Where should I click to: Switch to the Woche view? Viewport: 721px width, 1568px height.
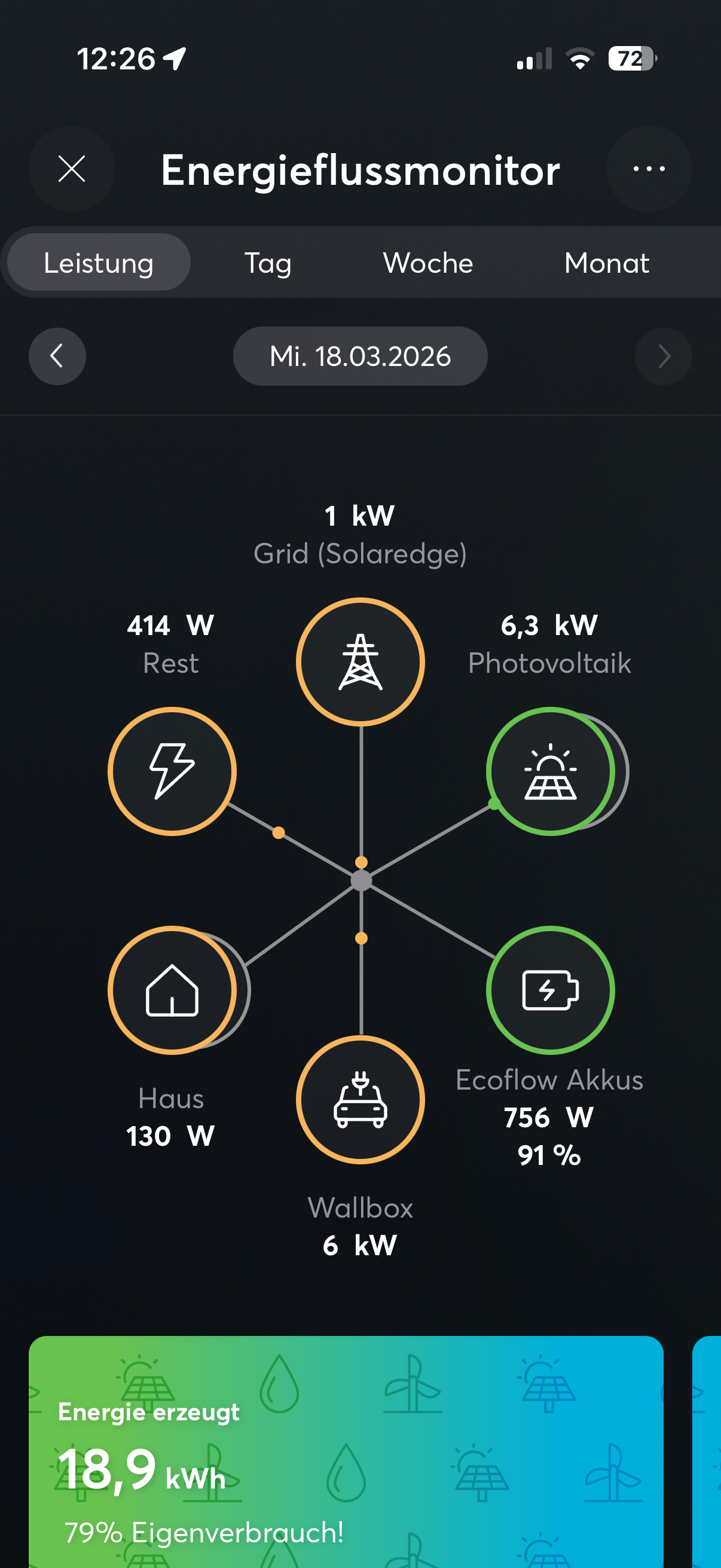427,263
